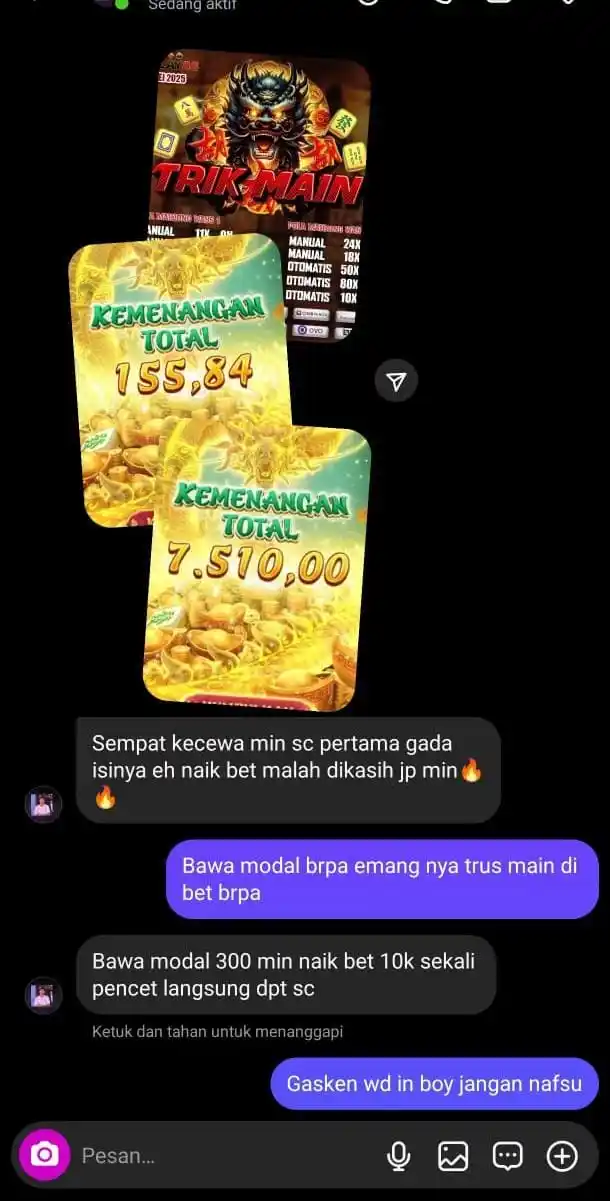Open sender's avatar beside 'Bawa modal 300' message
The height and width of the screenshot is (1201, 610).
[x=43, y=994]
